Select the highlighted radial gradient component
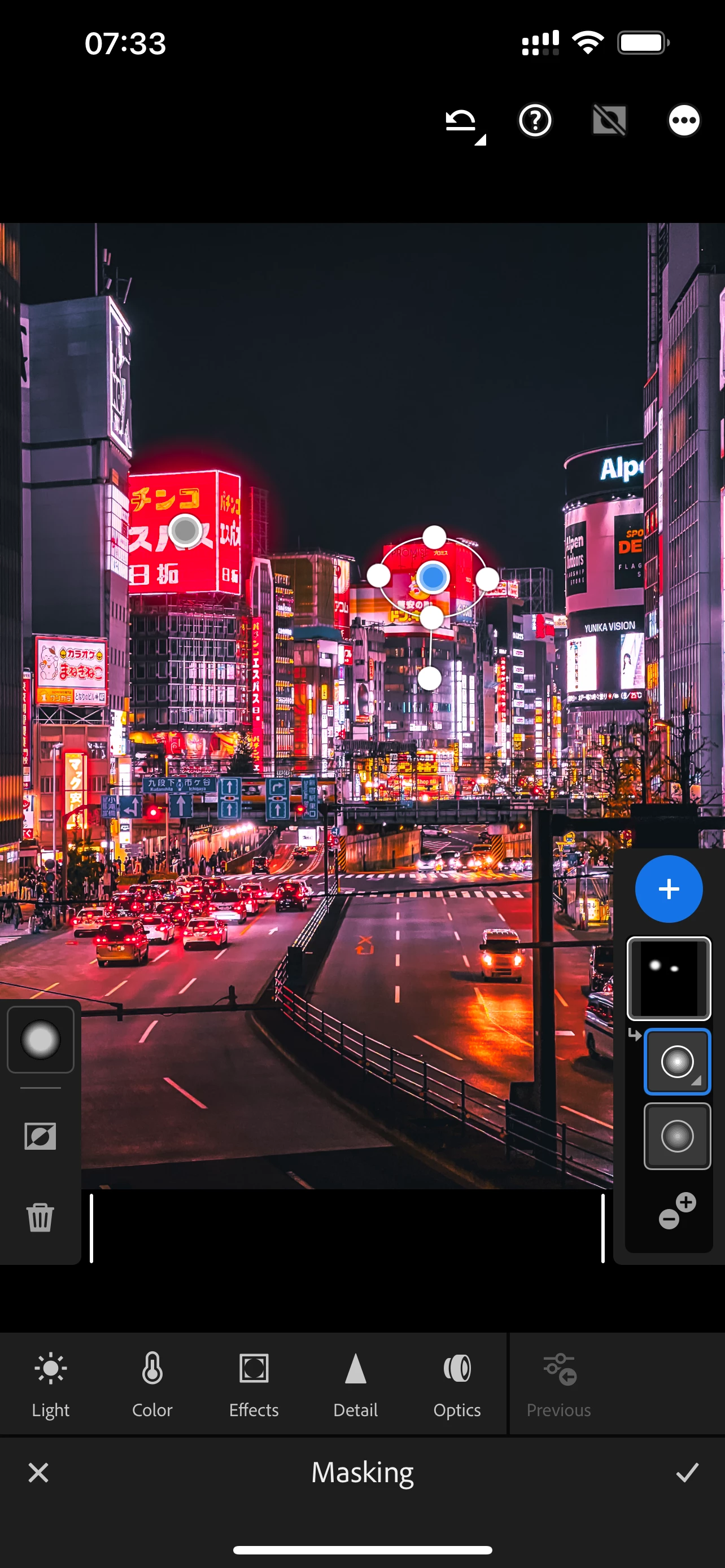This screenshot has height=1568, width=725. coord(677,1062)
